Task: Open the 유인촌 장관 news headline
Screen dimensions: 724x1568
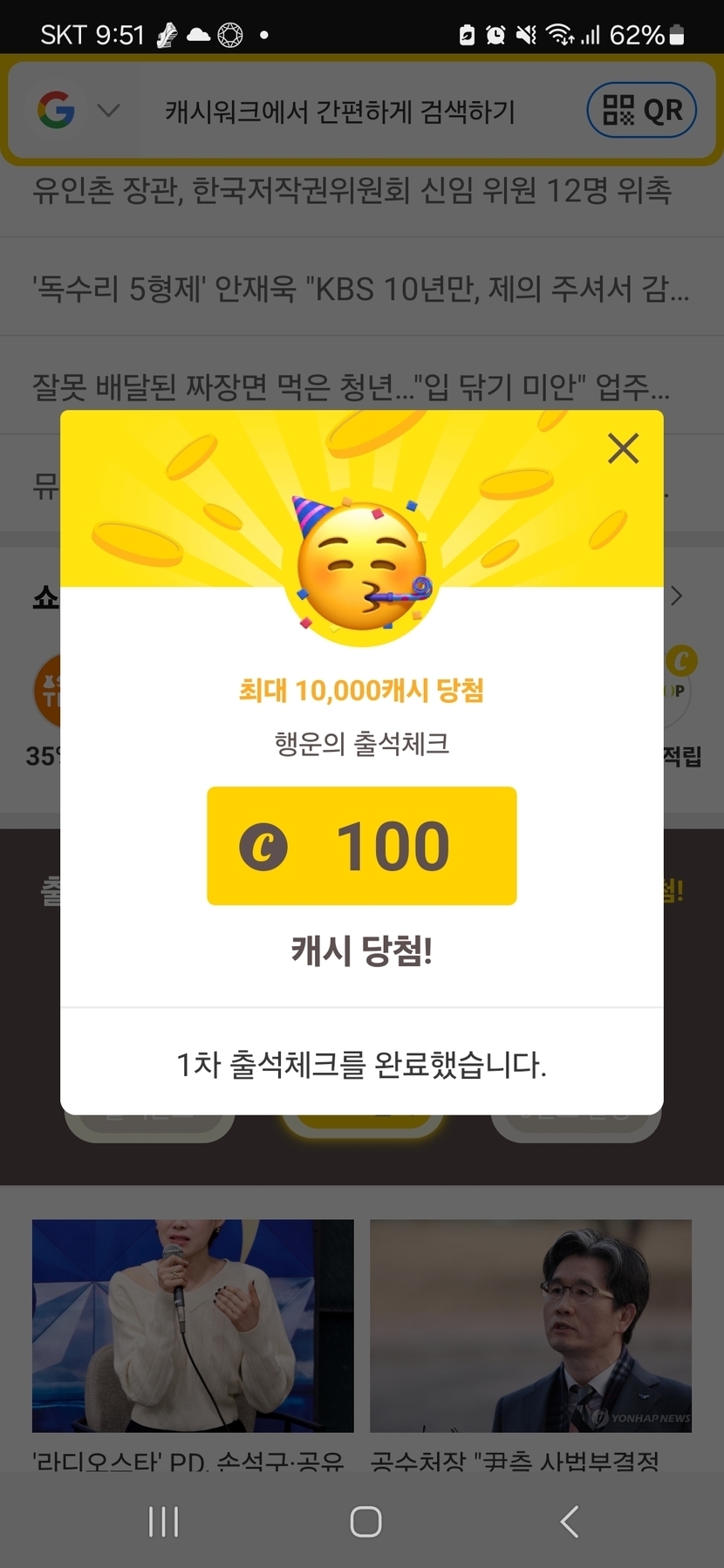Action: click(x=352, y=190)
